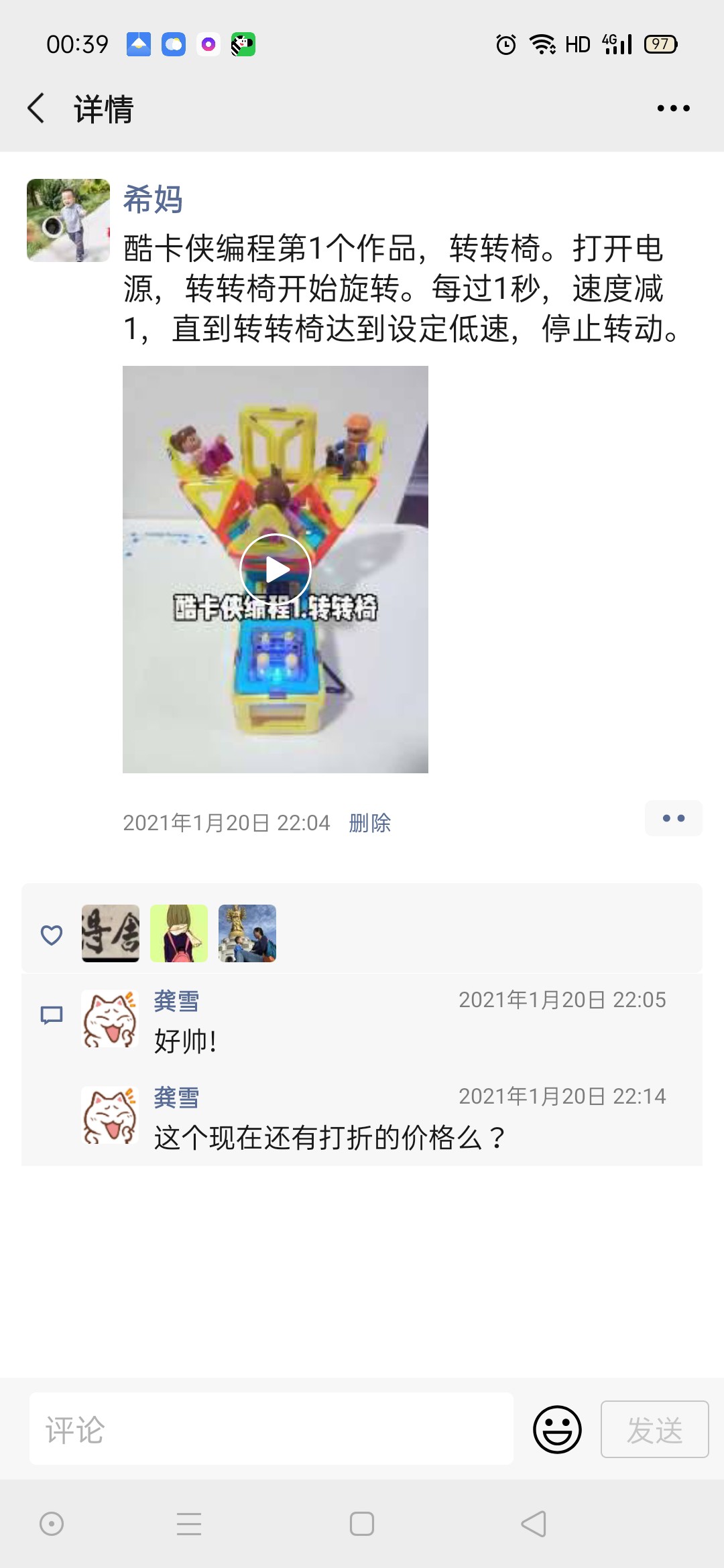Tap 删除 to delete this post
Viewport: 724px width, 1568px height.
370,823
